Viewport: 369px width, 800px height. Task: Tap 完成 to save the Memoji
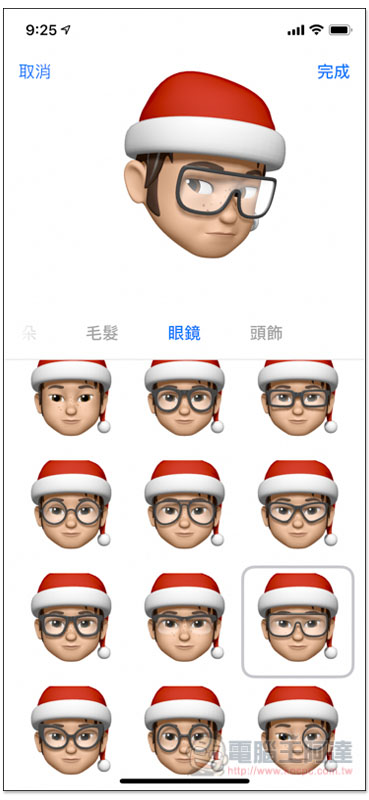(x=333, y=71)
